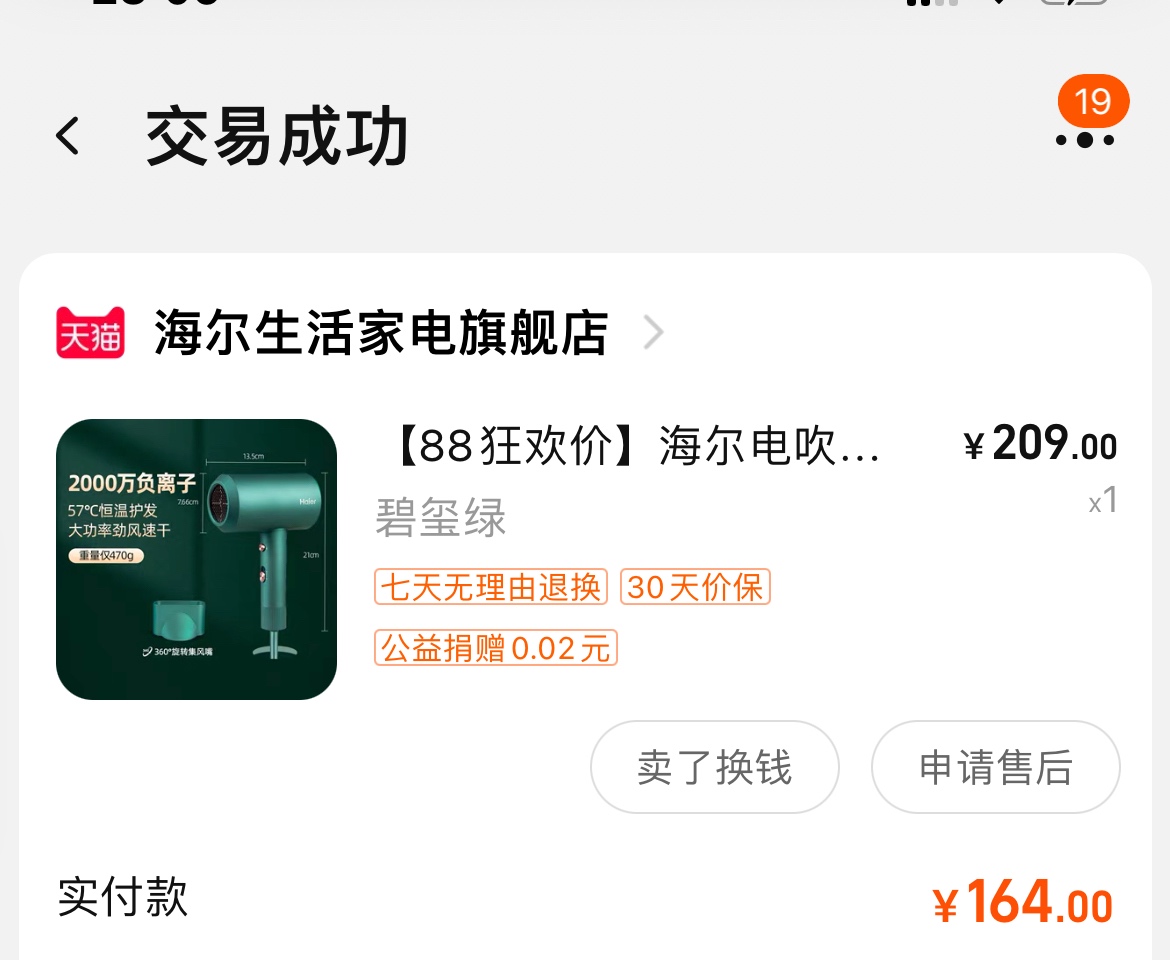This screenshot has height=960, width=1170.
Task: Tap the 30天价保 price protection tag
Action: click(x=695, y=587)
